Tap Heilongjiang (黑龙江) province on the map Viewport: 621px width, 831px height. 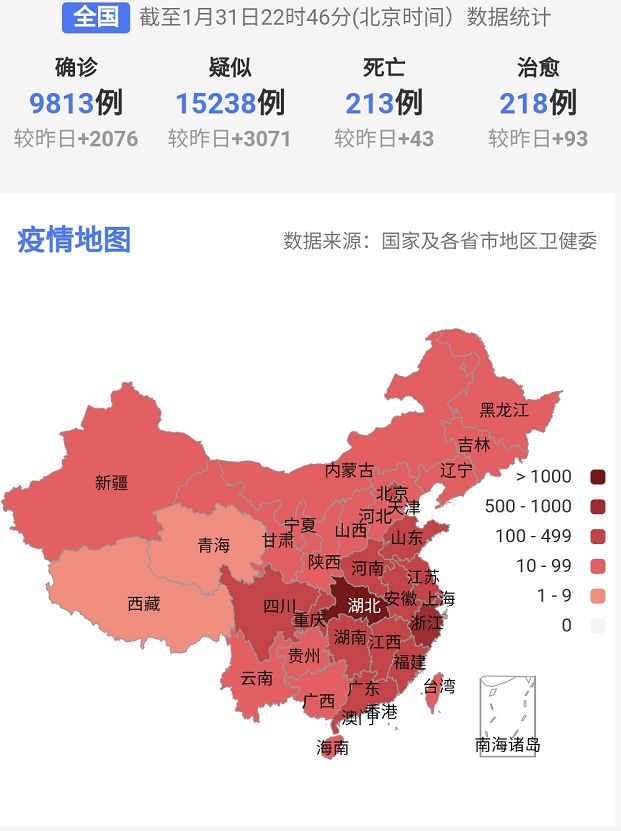[x=504, y=409]
